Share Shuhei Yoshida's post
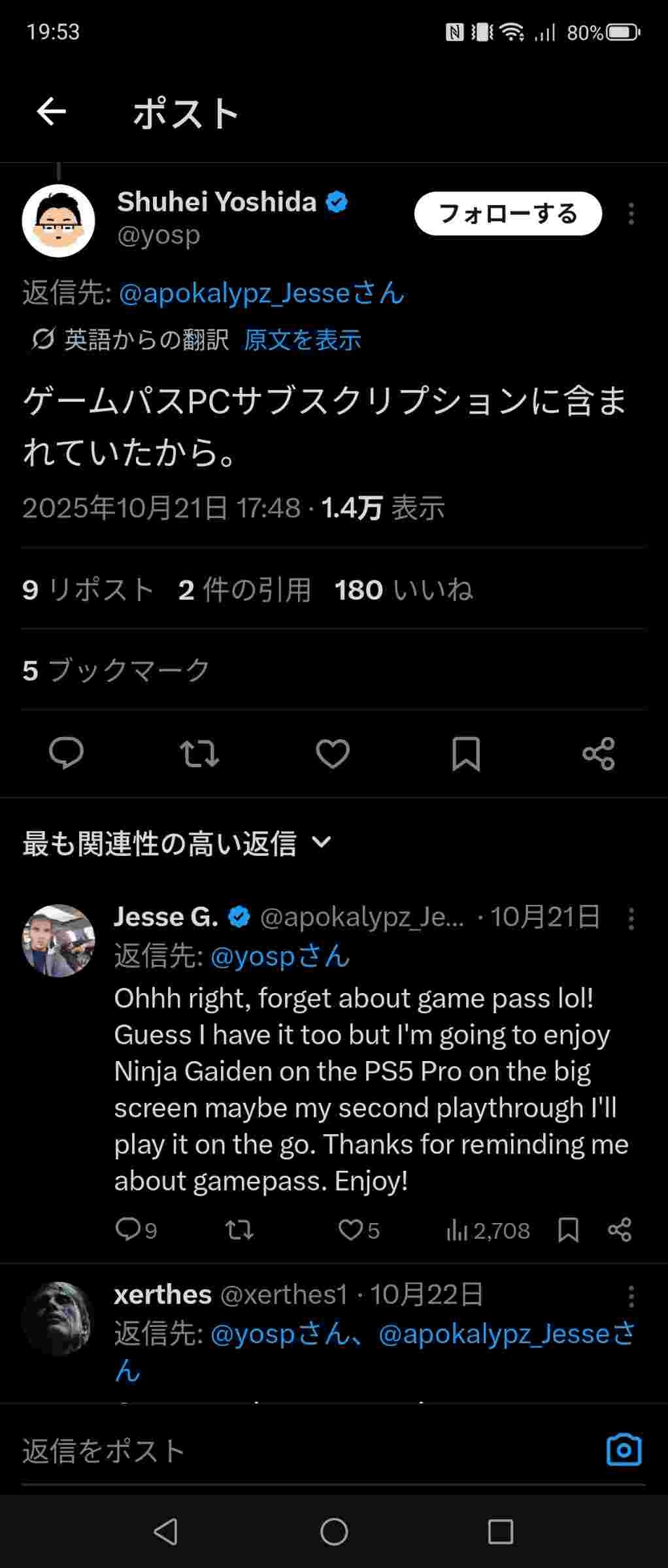 coord(599,753)
